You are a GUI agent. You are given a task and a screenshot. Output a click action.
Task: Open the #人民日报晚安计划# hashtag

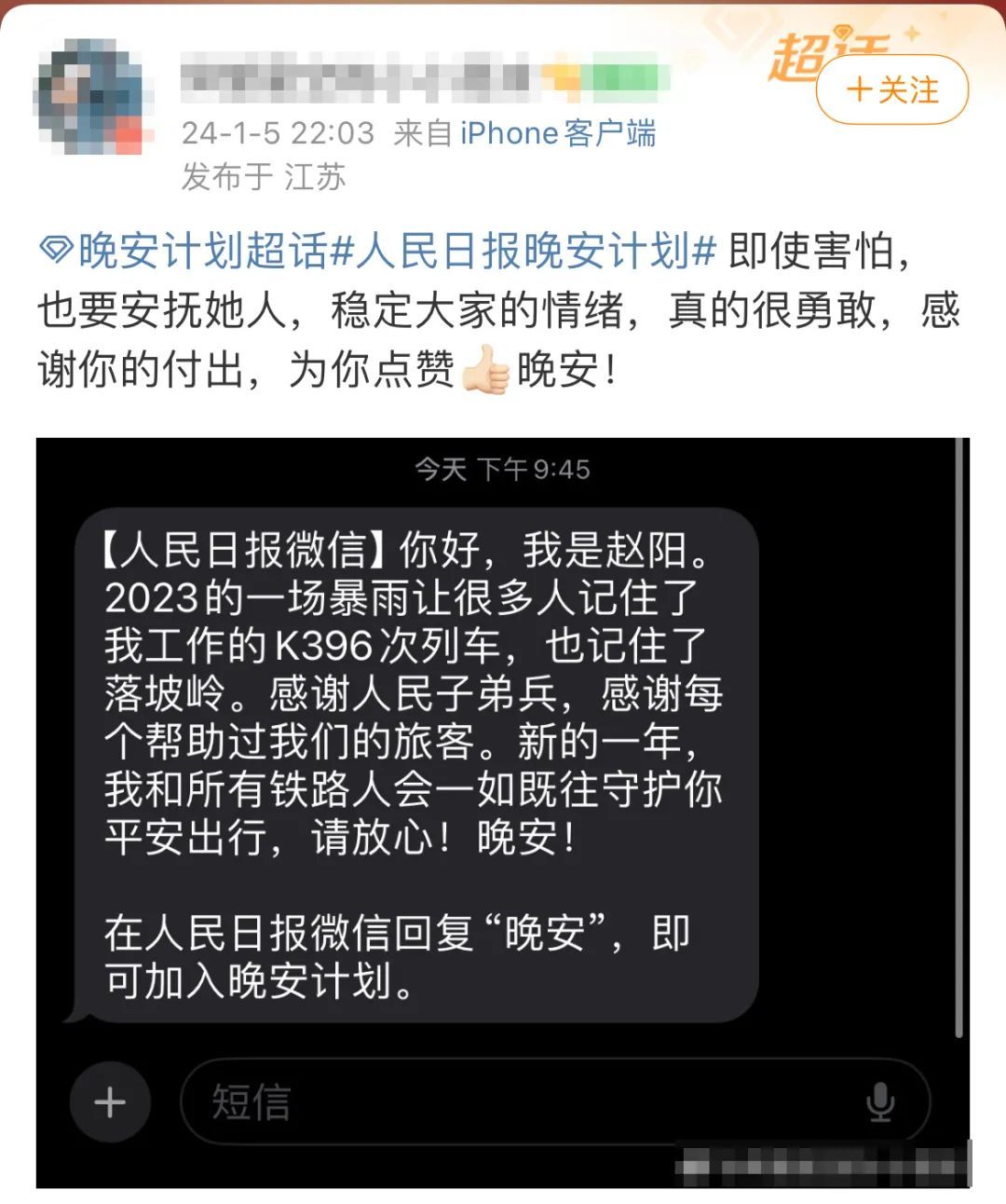click(524, 251)
